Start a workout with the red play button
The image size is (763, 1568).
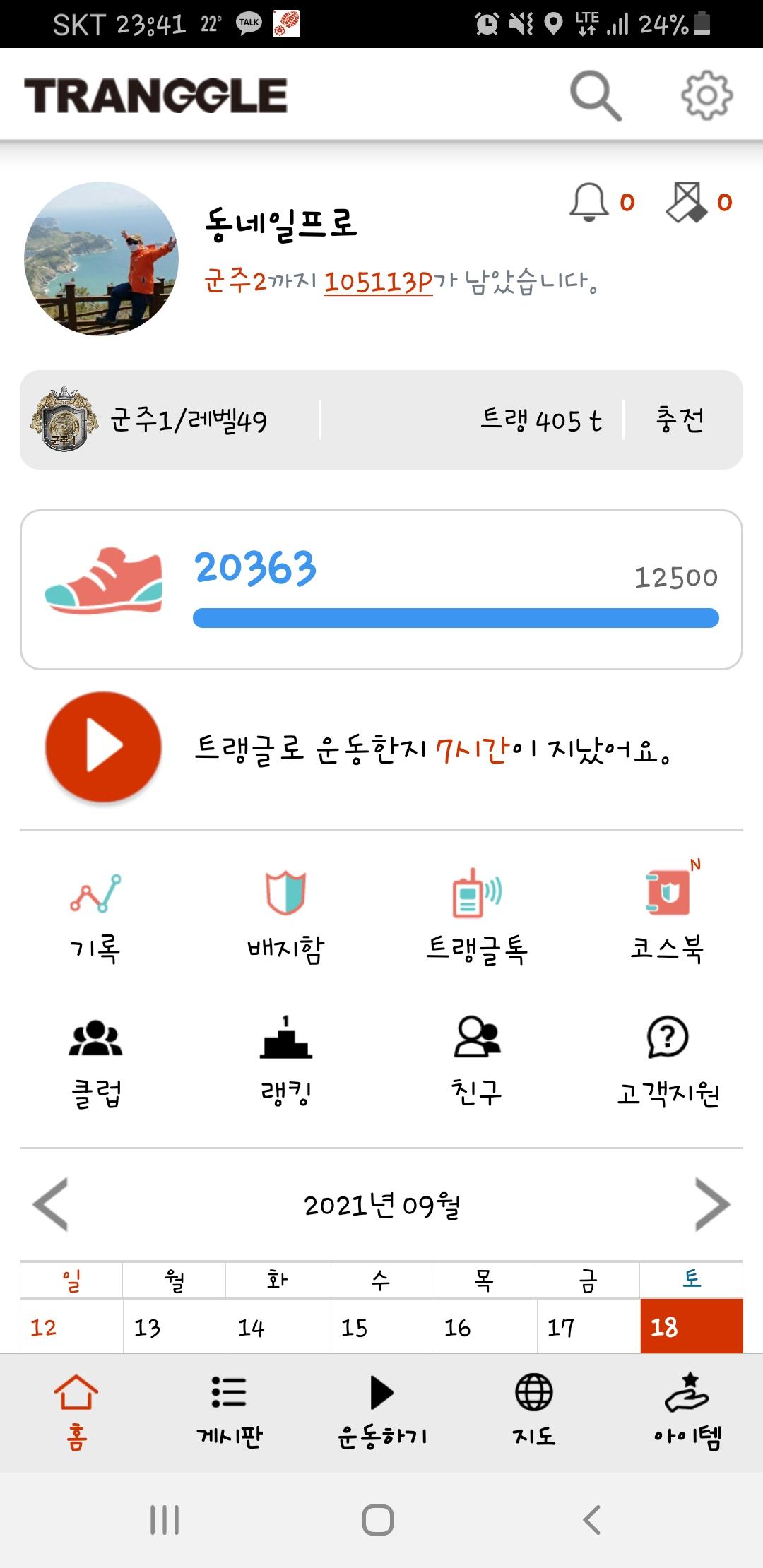pyautogui.click(x=104, y=747)
